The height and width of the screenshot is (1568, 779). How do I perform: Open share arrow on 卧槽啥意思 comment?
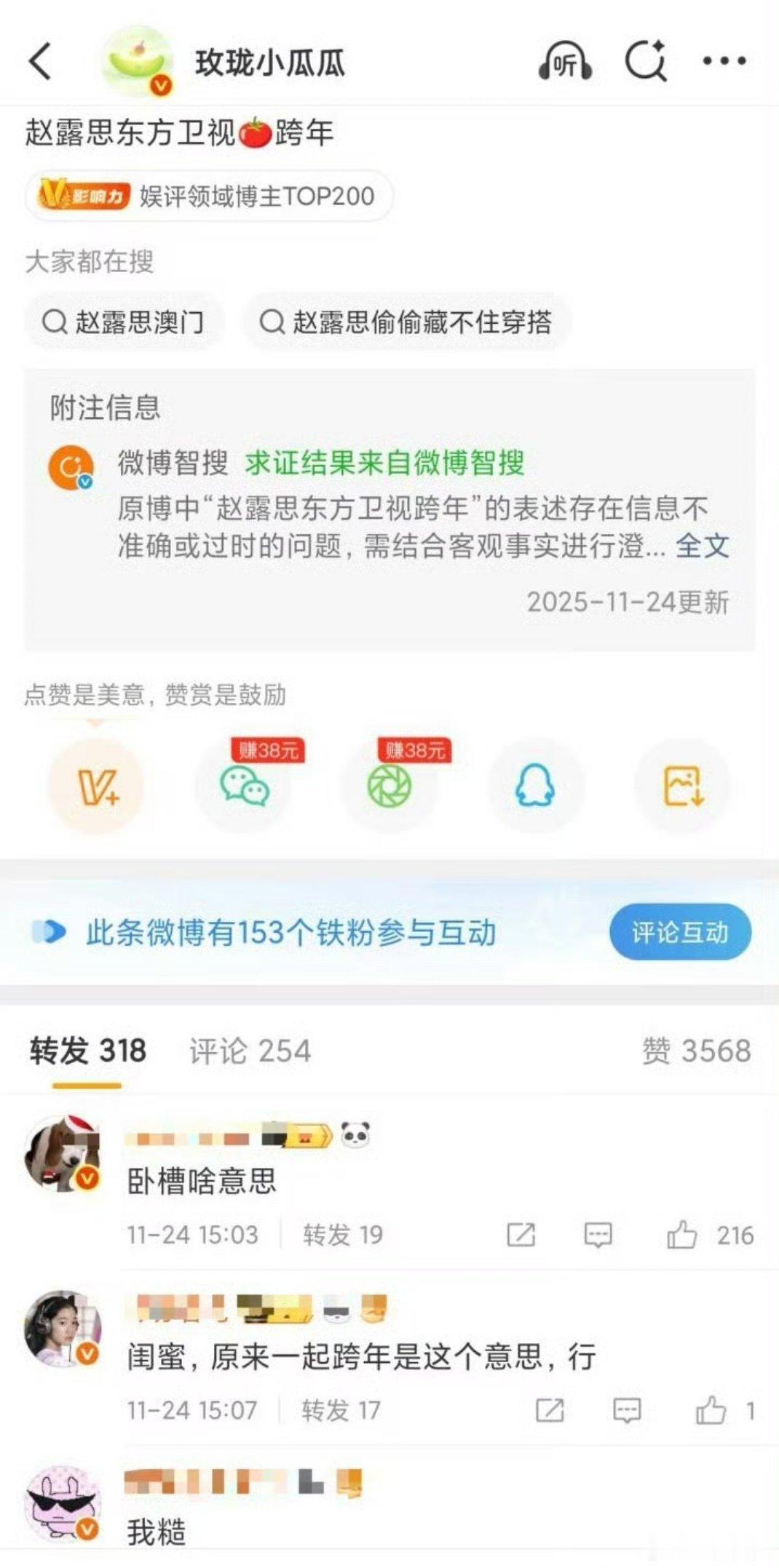coord(521,1233)
